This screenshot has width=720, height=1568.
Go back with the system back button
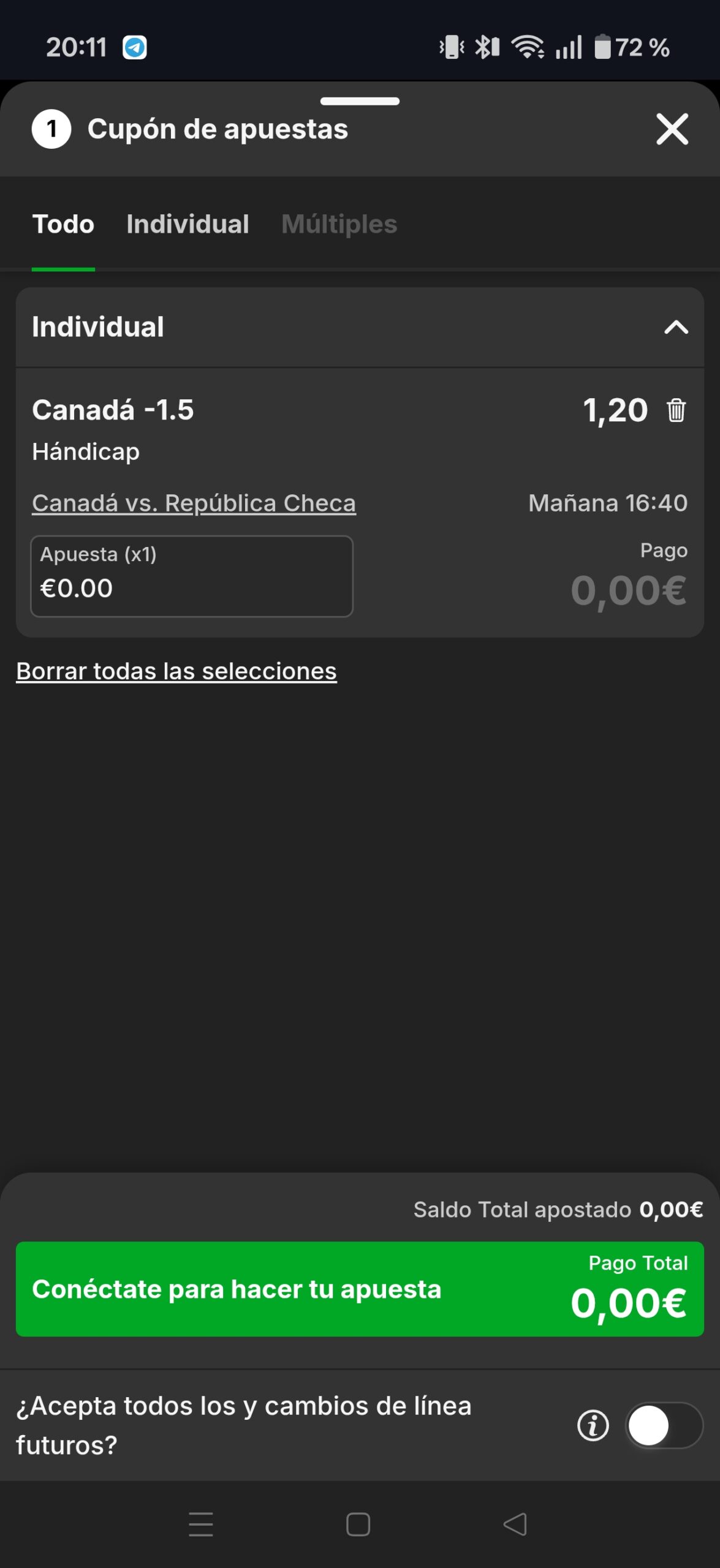tap(515, 1524)
